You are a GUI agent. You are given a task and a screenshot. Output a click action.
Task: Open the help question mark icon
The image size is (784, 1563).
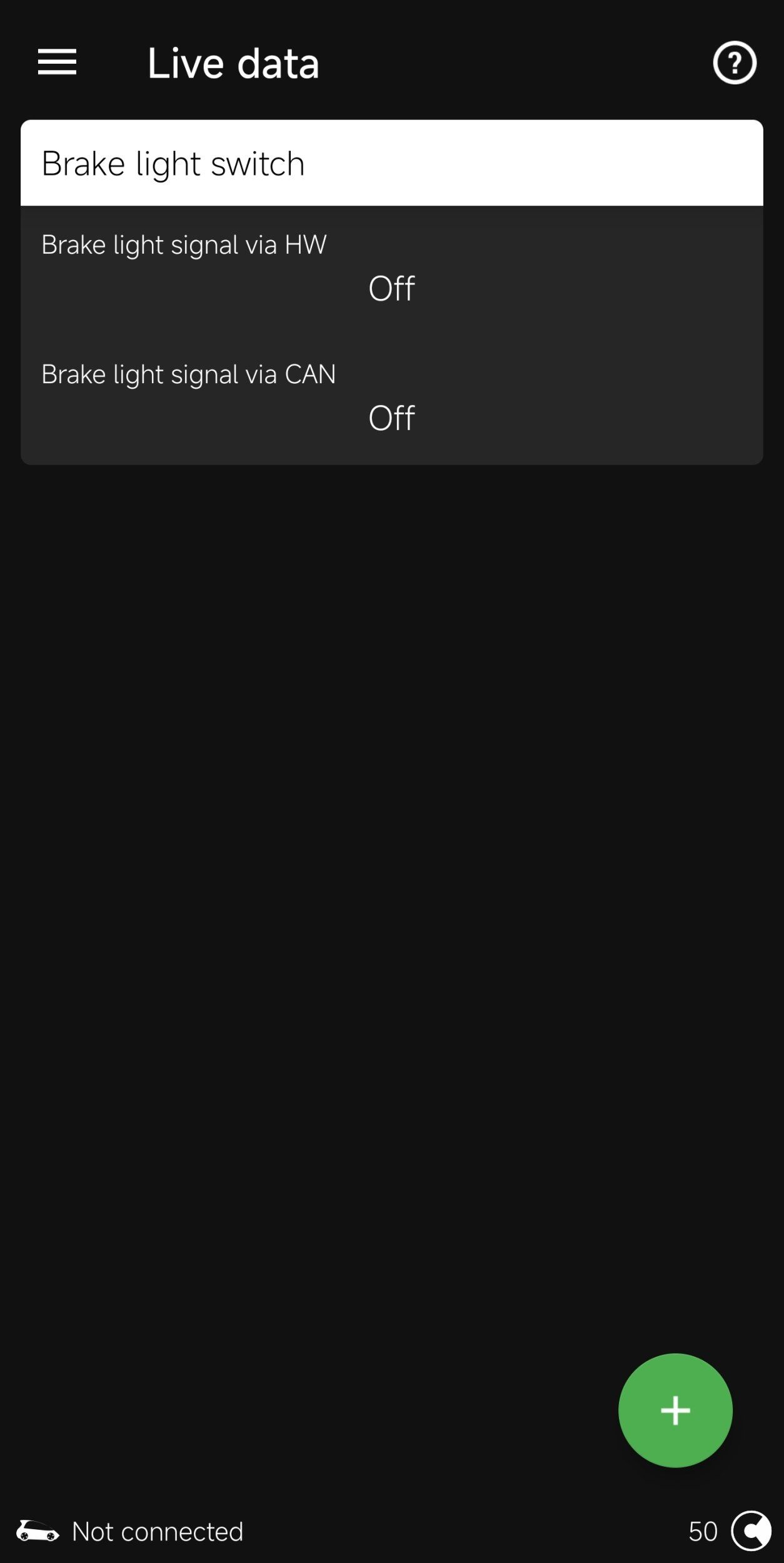(x=735, y=63)
